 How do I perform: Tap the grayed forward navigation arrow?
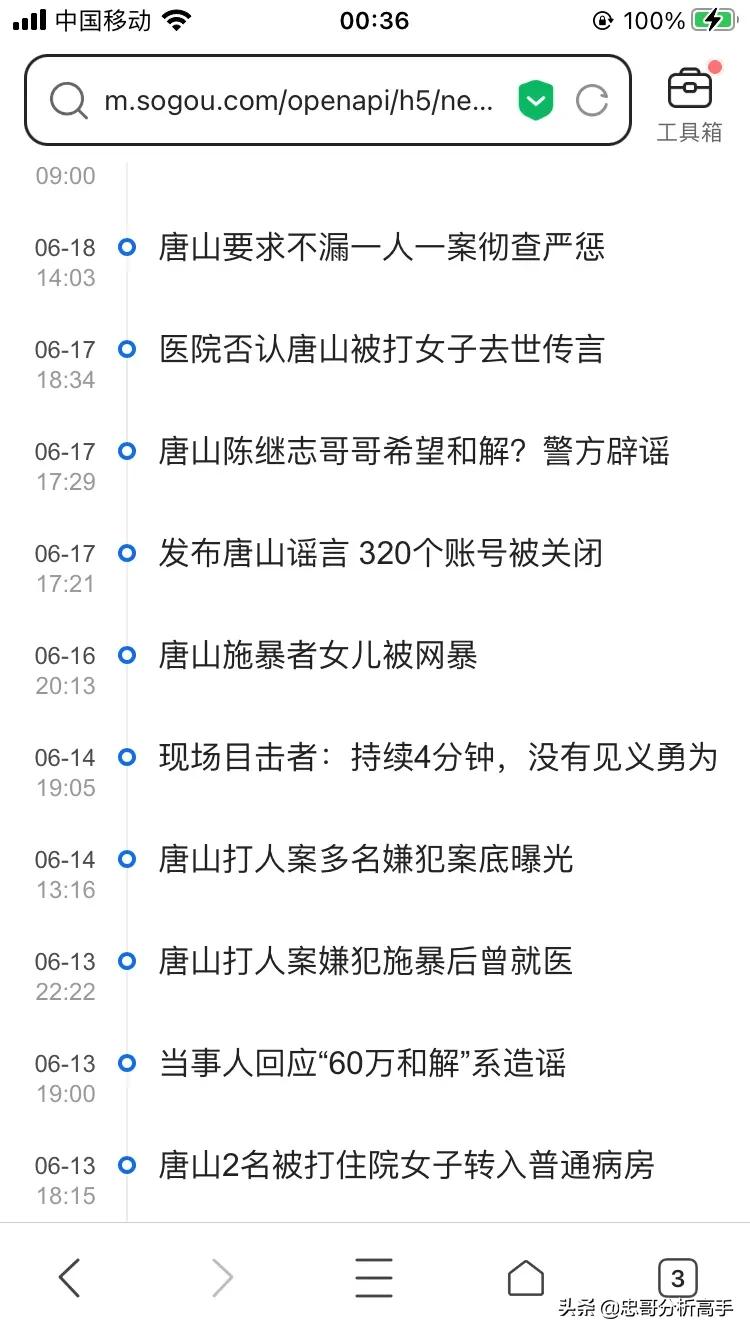221,1277
